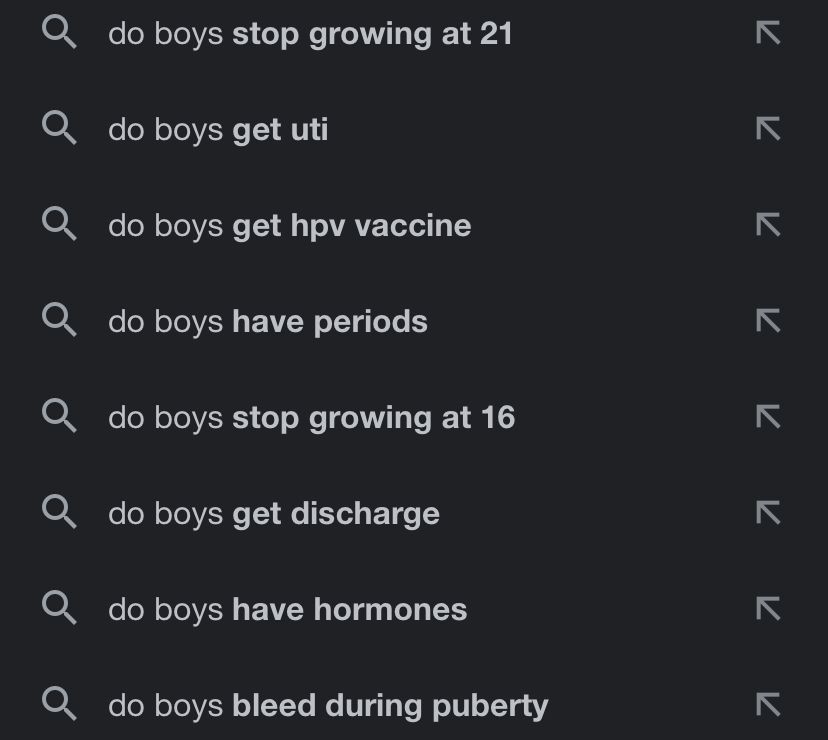Insert 'bleed during puberty' using its arrow
The width and height of the screenshot is (828, 740).
(x=767, y=706)
